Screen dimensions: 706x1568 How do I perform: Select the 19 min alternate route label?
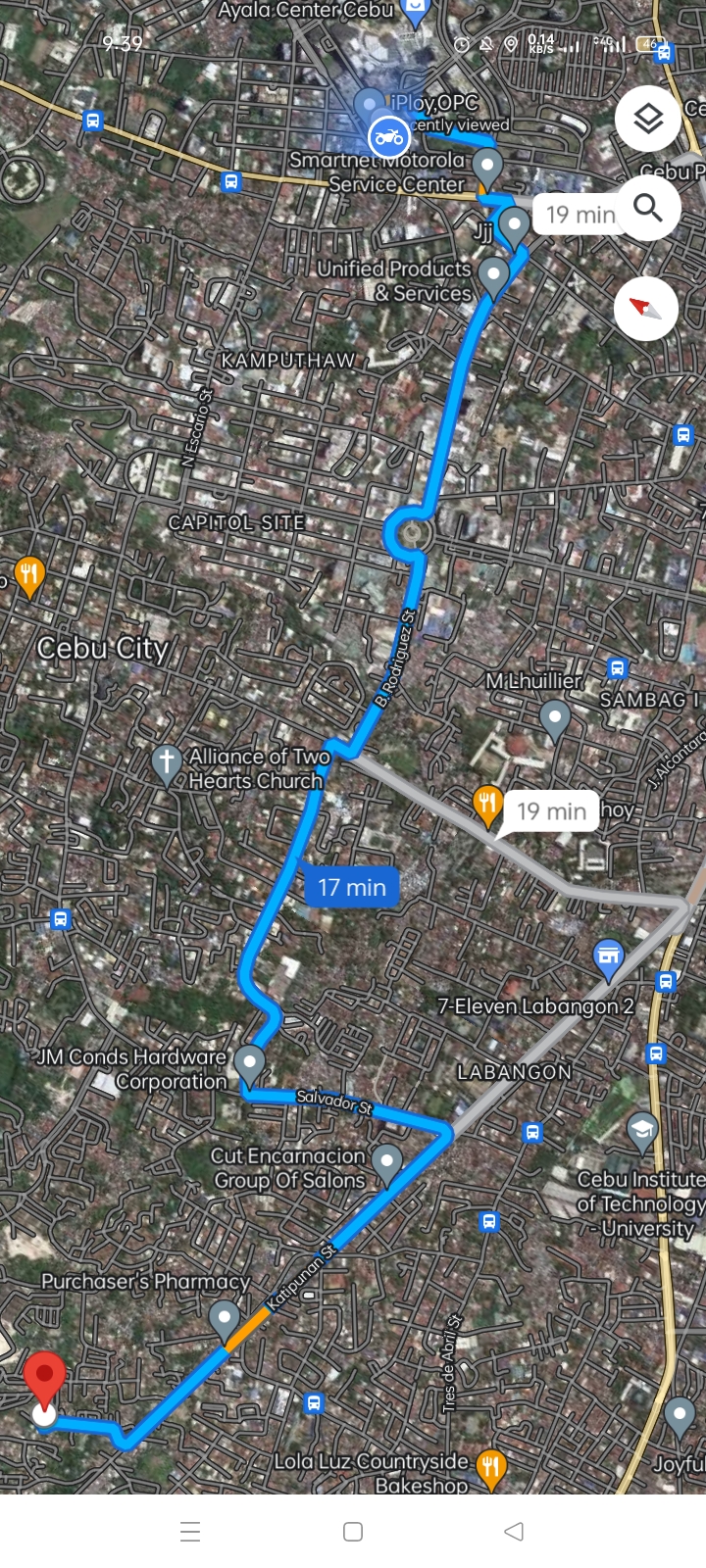(x=551, y=811)
